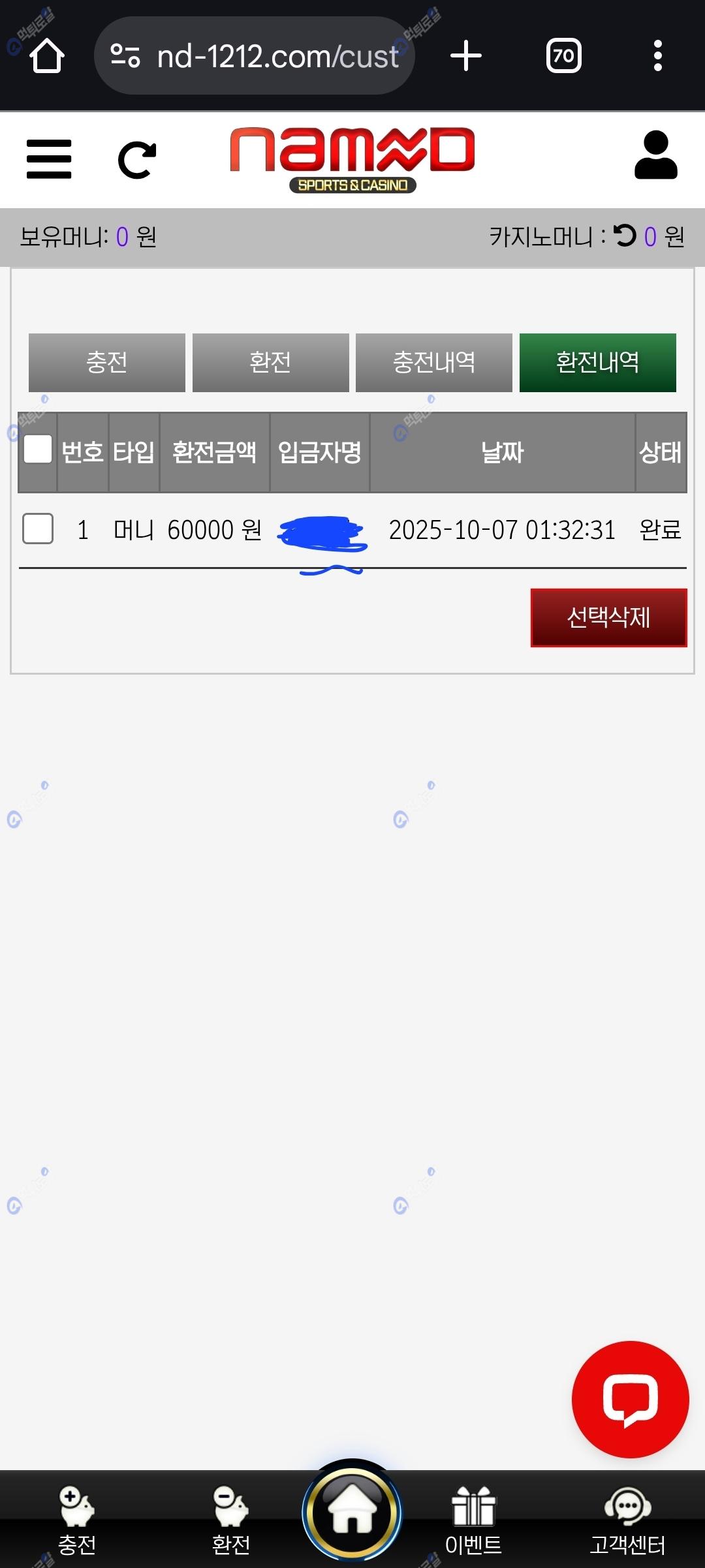Screen dimensions: 705x1568
Task: Tick the select-all checkbox in table header
Action: (38, 450)
